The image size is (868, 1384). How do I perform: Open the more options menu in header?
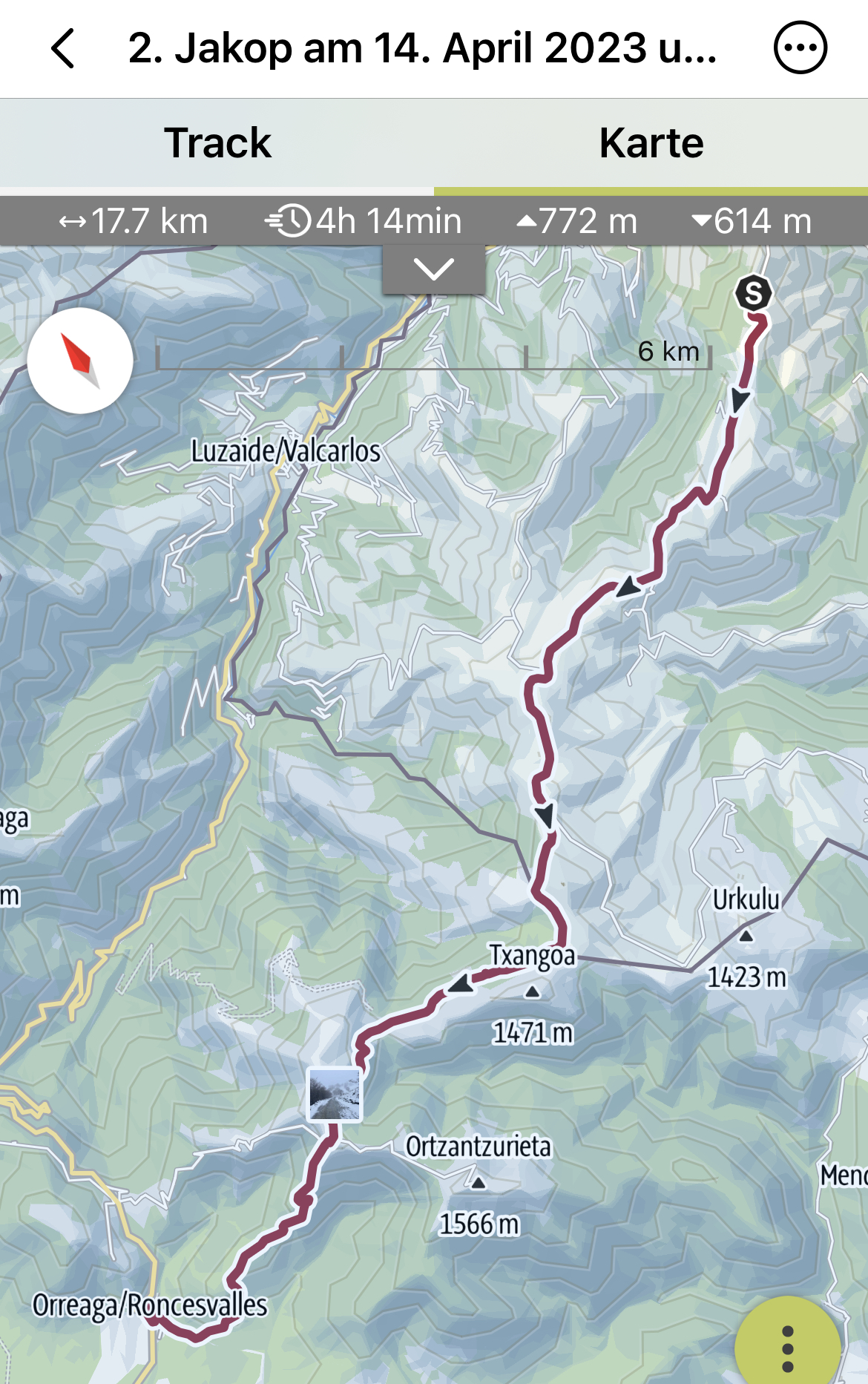pos(800,48)
